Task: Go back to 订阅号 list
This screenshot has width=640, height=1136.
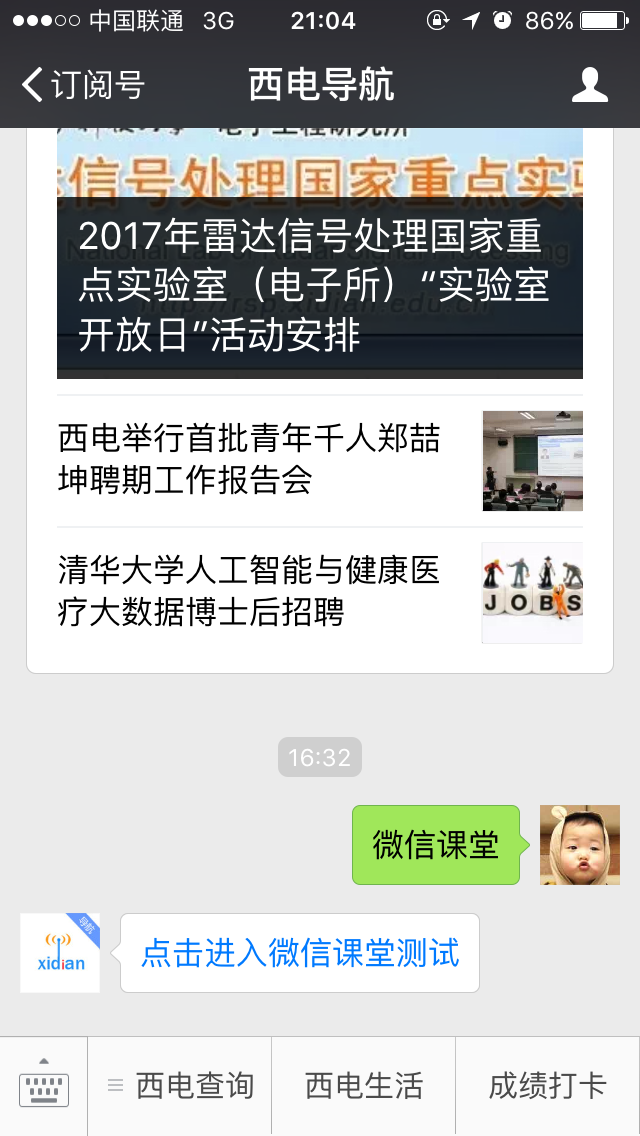Action: (x=84, y=85)
